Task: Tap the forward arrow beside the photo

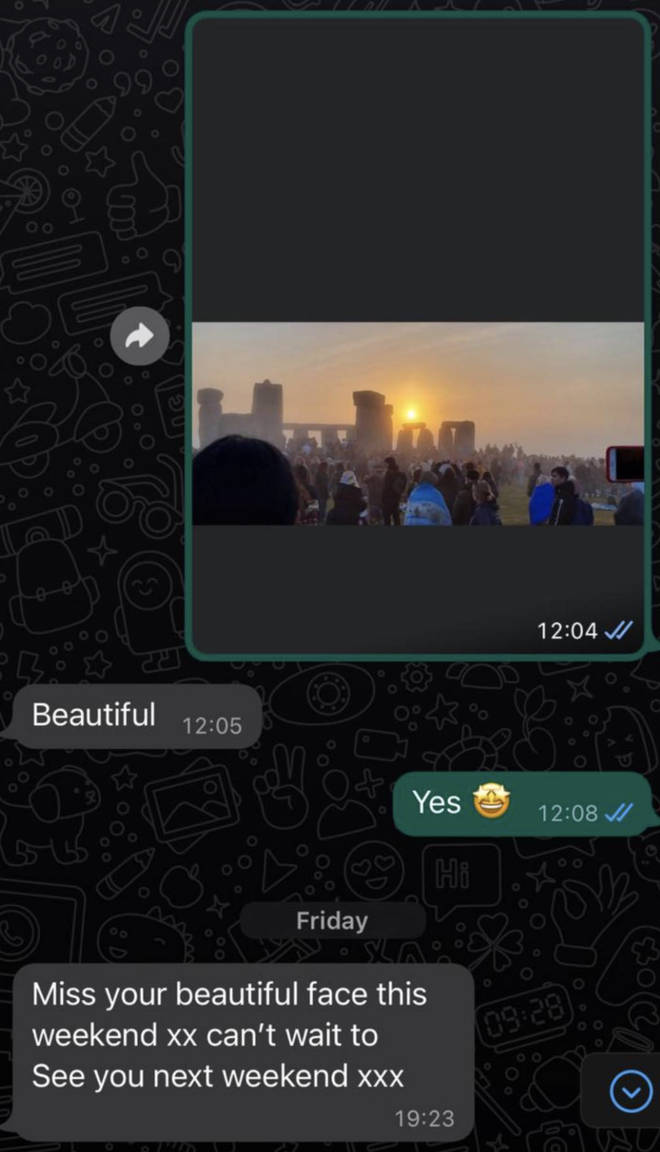Action: pyautogui.click(x=140, y=336)
